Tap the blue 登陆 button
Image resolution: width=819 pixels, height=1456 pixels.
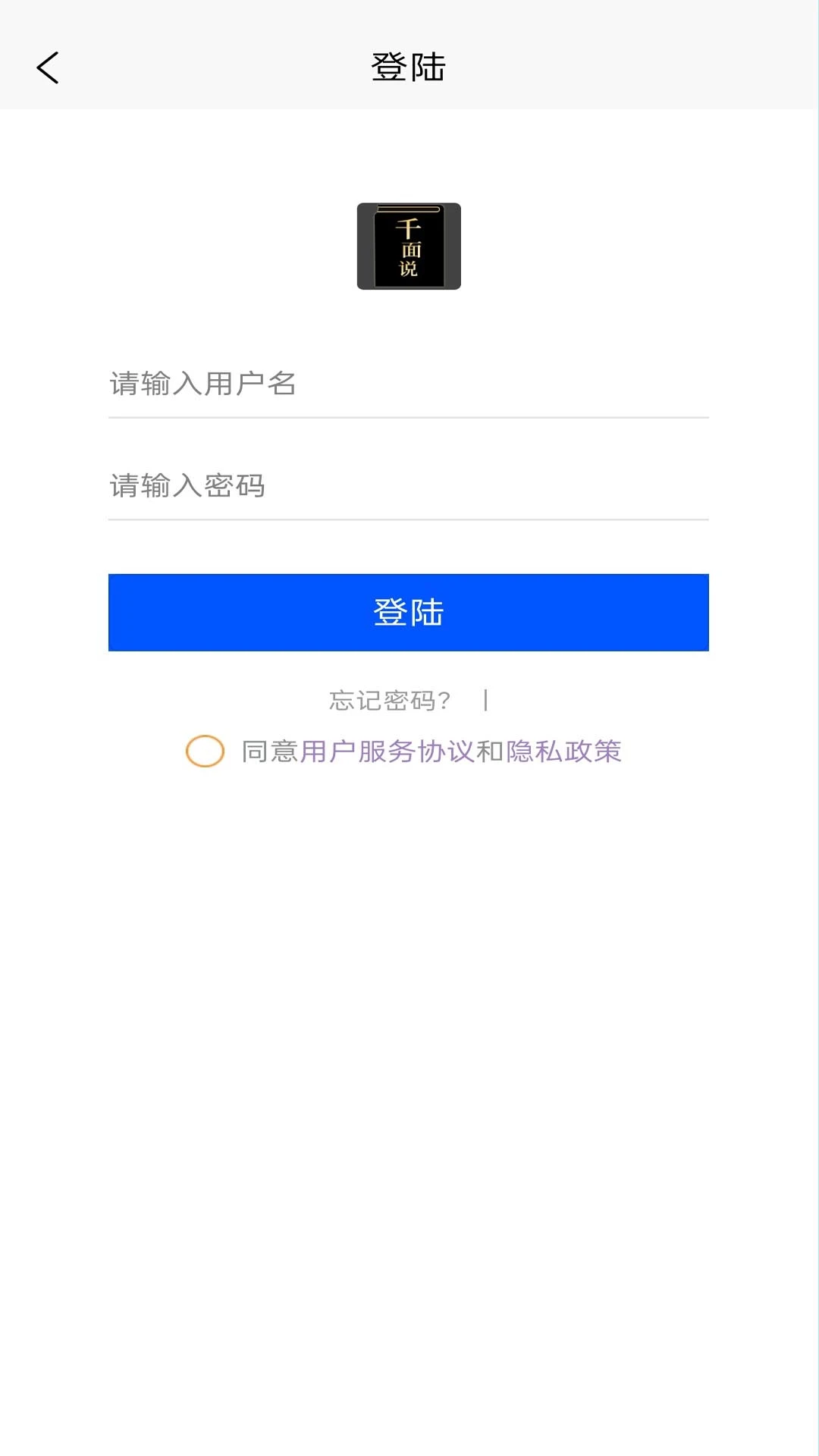408,613
